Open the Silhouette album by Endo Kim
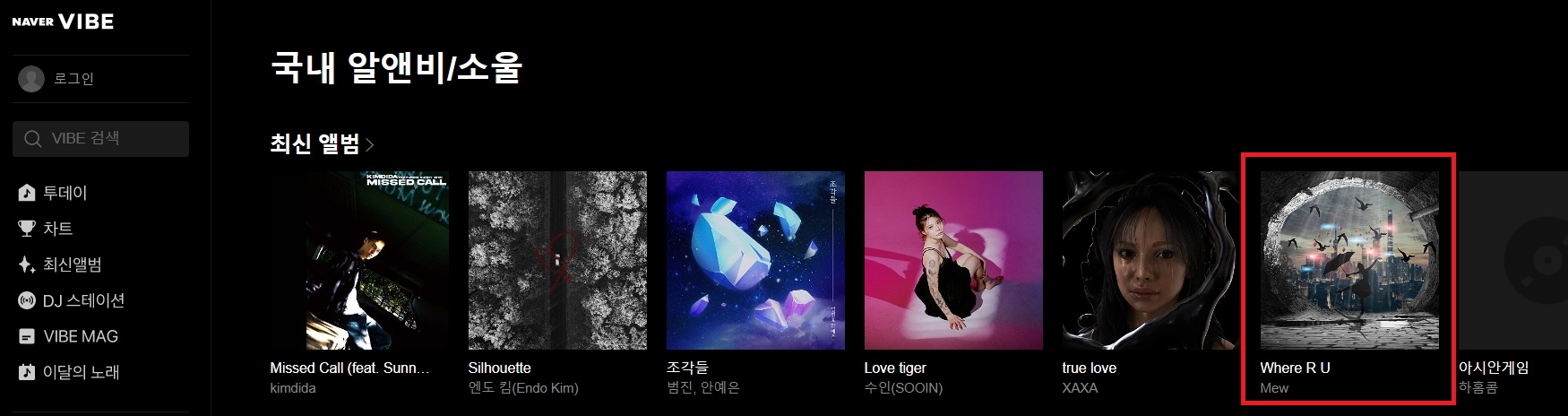Viewport: 1568px width, 416px height. 556,260
